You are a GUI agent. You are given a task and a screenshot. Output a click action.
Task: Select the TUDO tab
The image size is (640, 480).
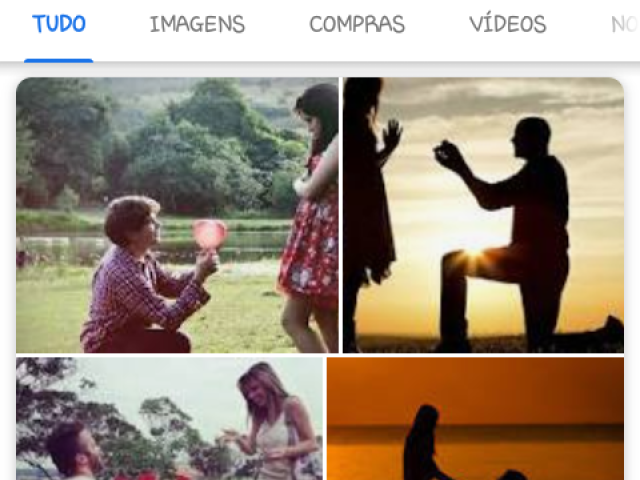59,25
